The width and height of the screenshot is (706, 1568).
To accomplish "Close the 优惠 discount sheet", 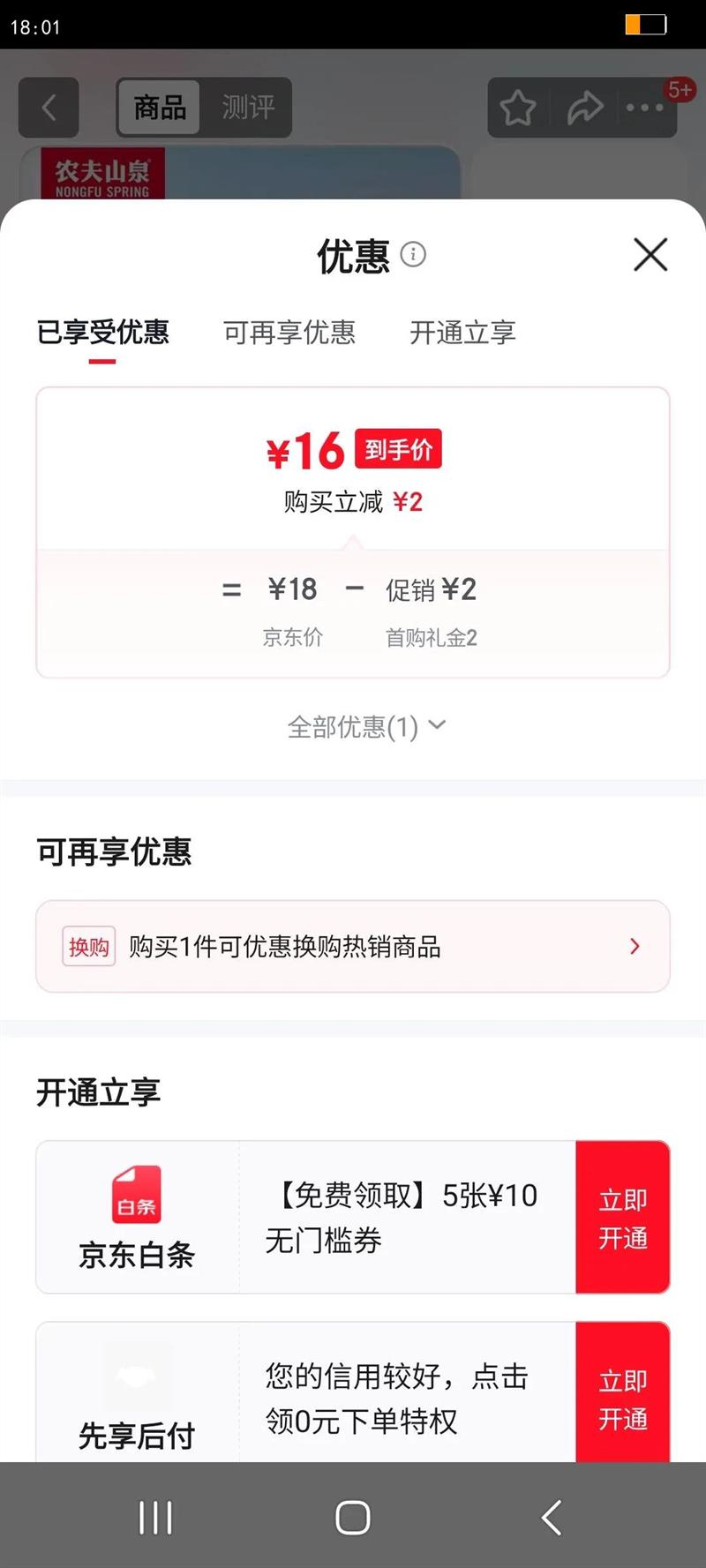I will tap(650, 255).
